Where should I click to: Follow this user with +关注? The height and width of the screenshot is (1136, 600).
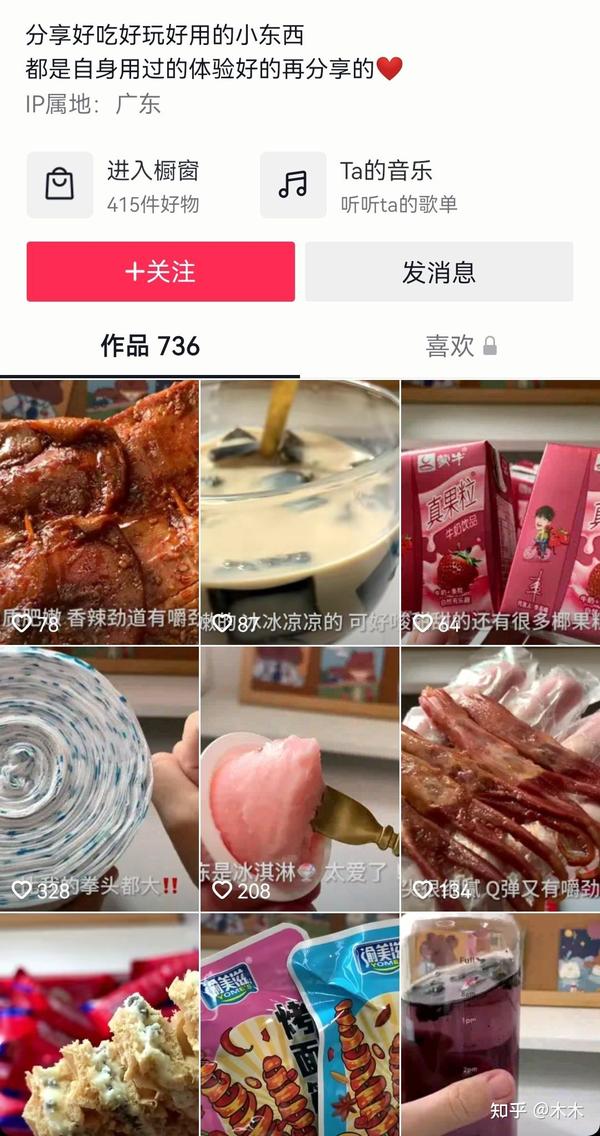pos(160,271)
